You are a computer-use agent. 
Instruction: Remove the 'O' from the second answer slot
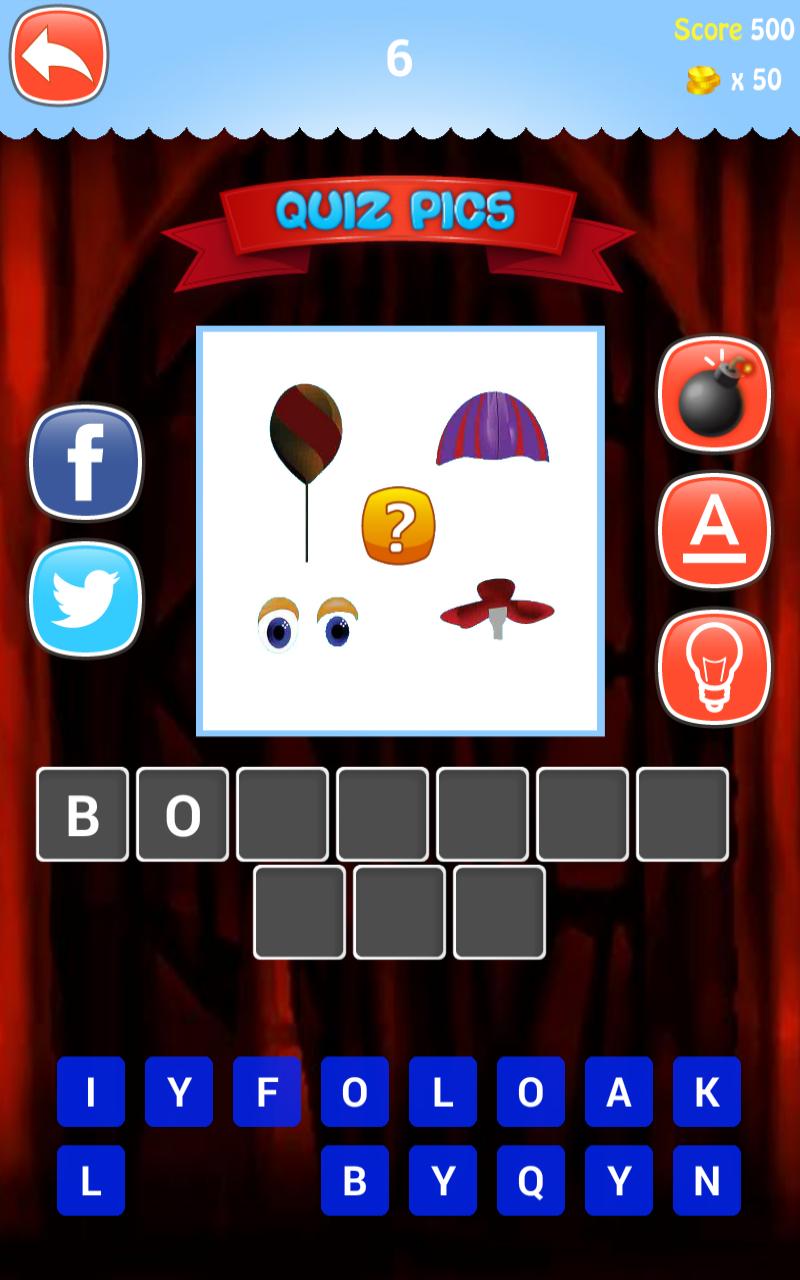pos(182,814)
